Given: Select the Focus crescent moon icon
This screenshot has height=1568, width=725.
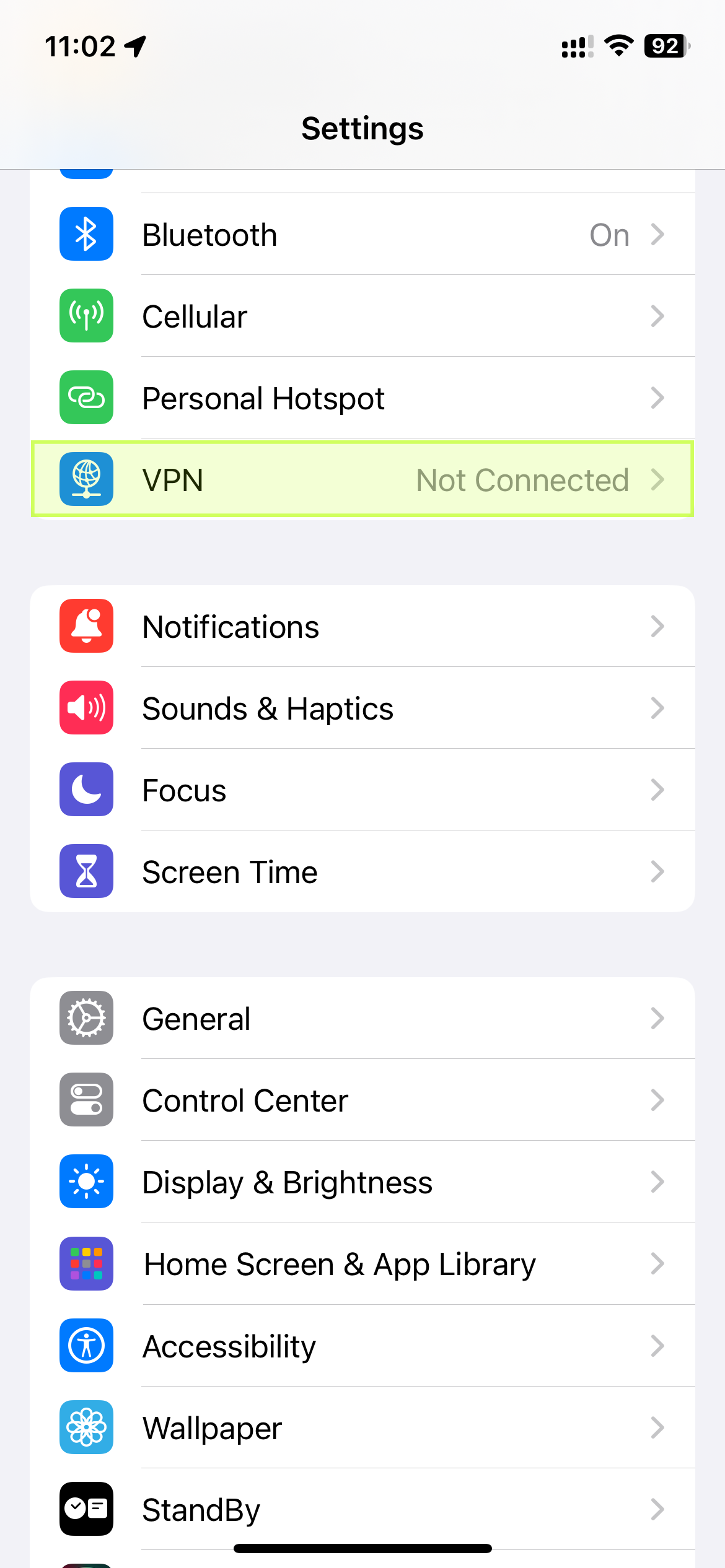Looking at the screenshot, I should pyautogui.click(x=86, y=790).
